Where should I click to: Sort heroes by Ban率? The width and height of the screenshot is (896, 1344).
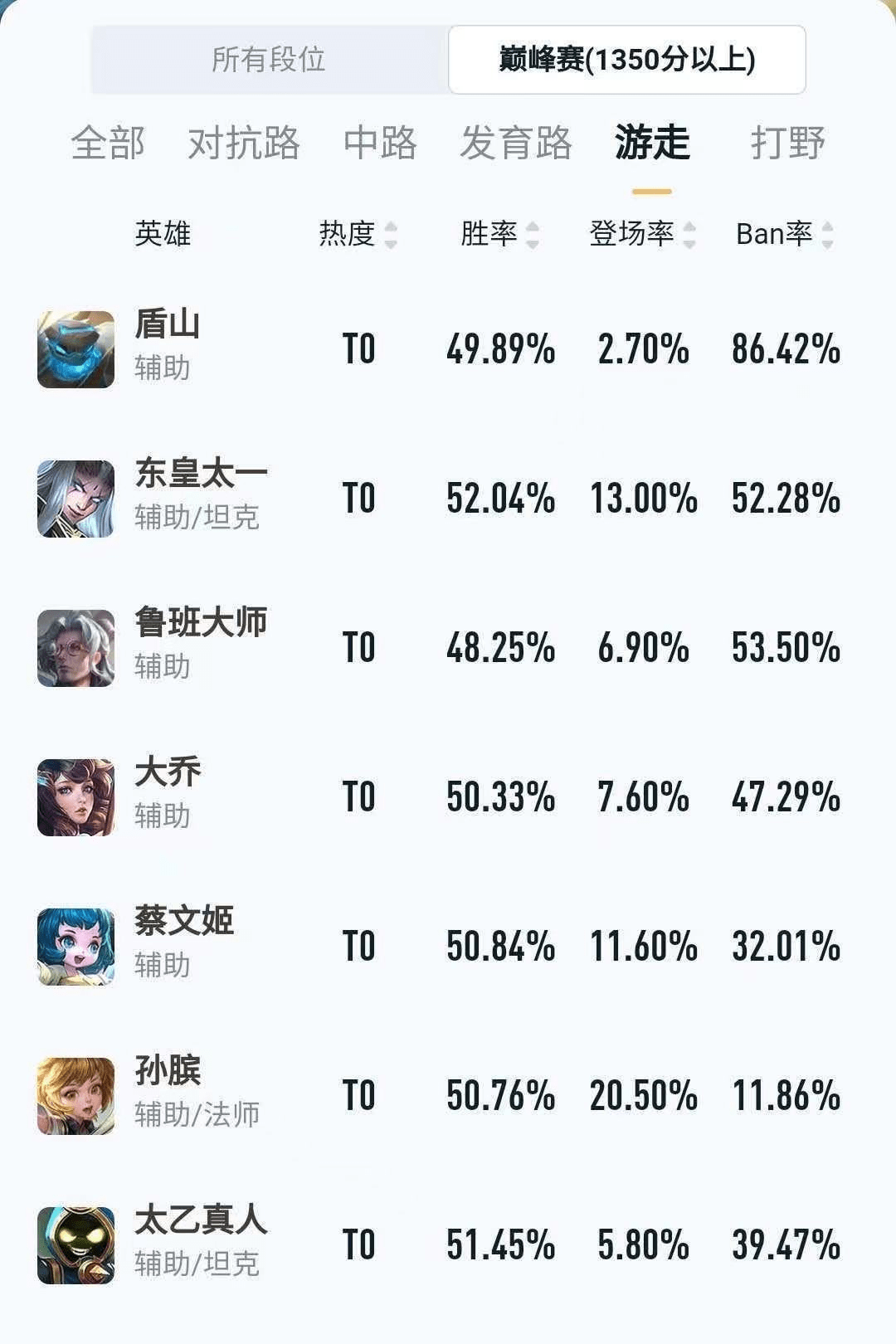pyautogui.click(x=784, y=234)
